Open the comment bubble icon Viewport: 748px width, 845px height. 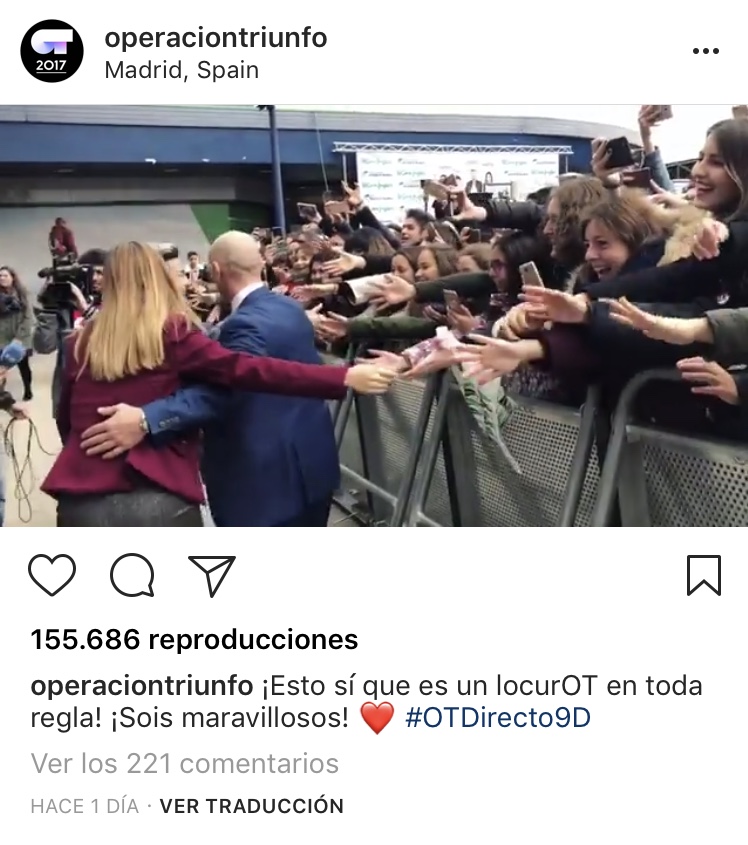pyautogui.click(x=132, y=575)
